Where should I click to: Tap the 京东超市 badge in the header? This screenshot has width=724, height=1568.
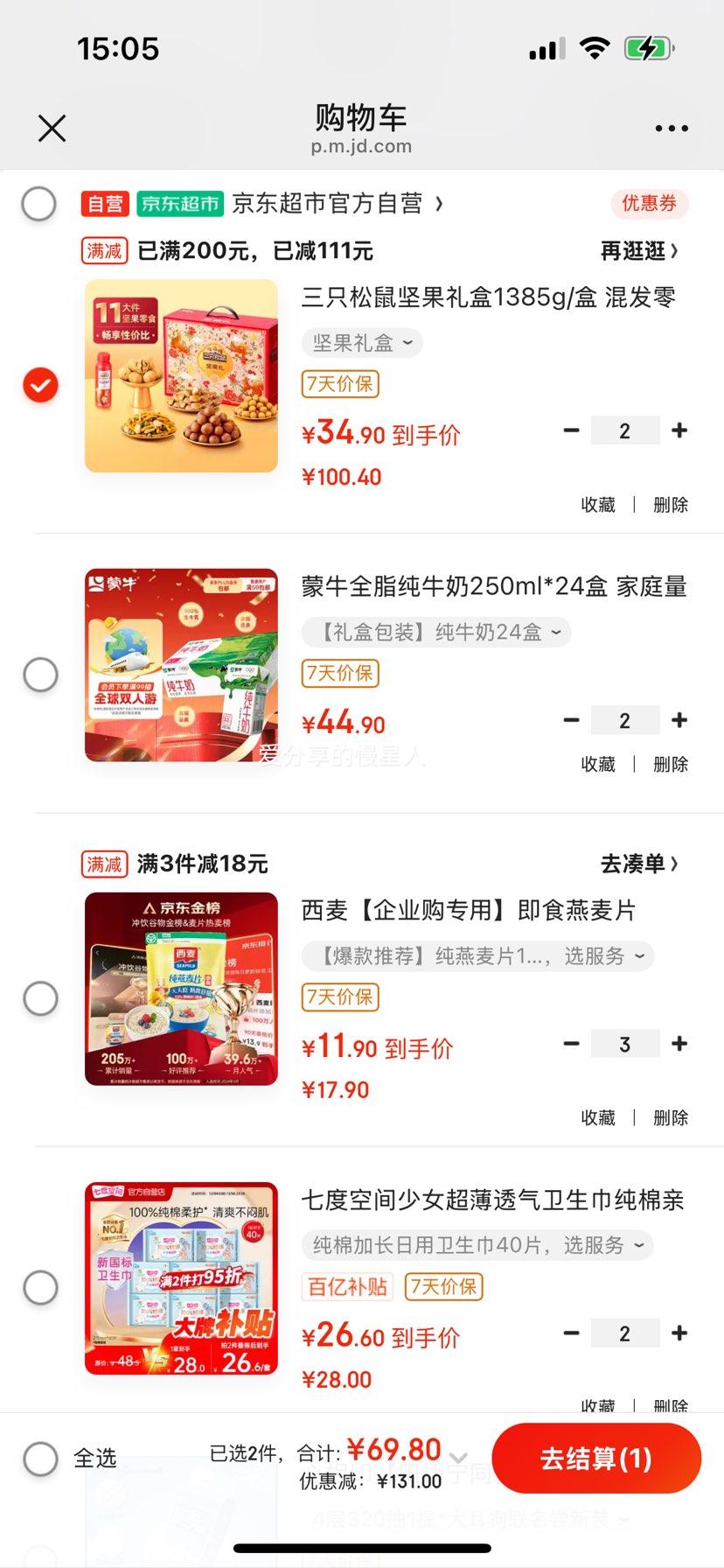pyautogui.click(x=179, y=204)
